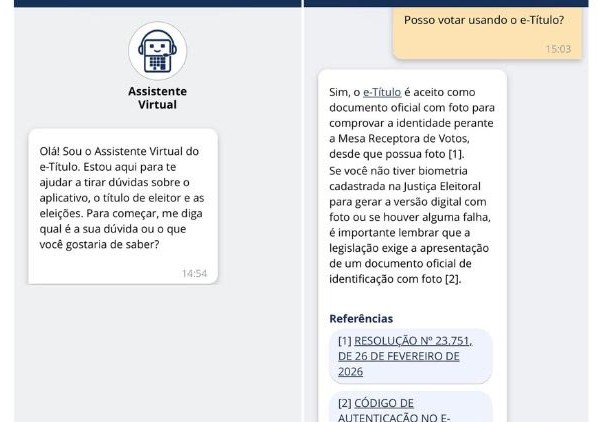Open reference [2] Código de Autenticação
This screenshot has width=598, height=422.
[x=410, y=407]
